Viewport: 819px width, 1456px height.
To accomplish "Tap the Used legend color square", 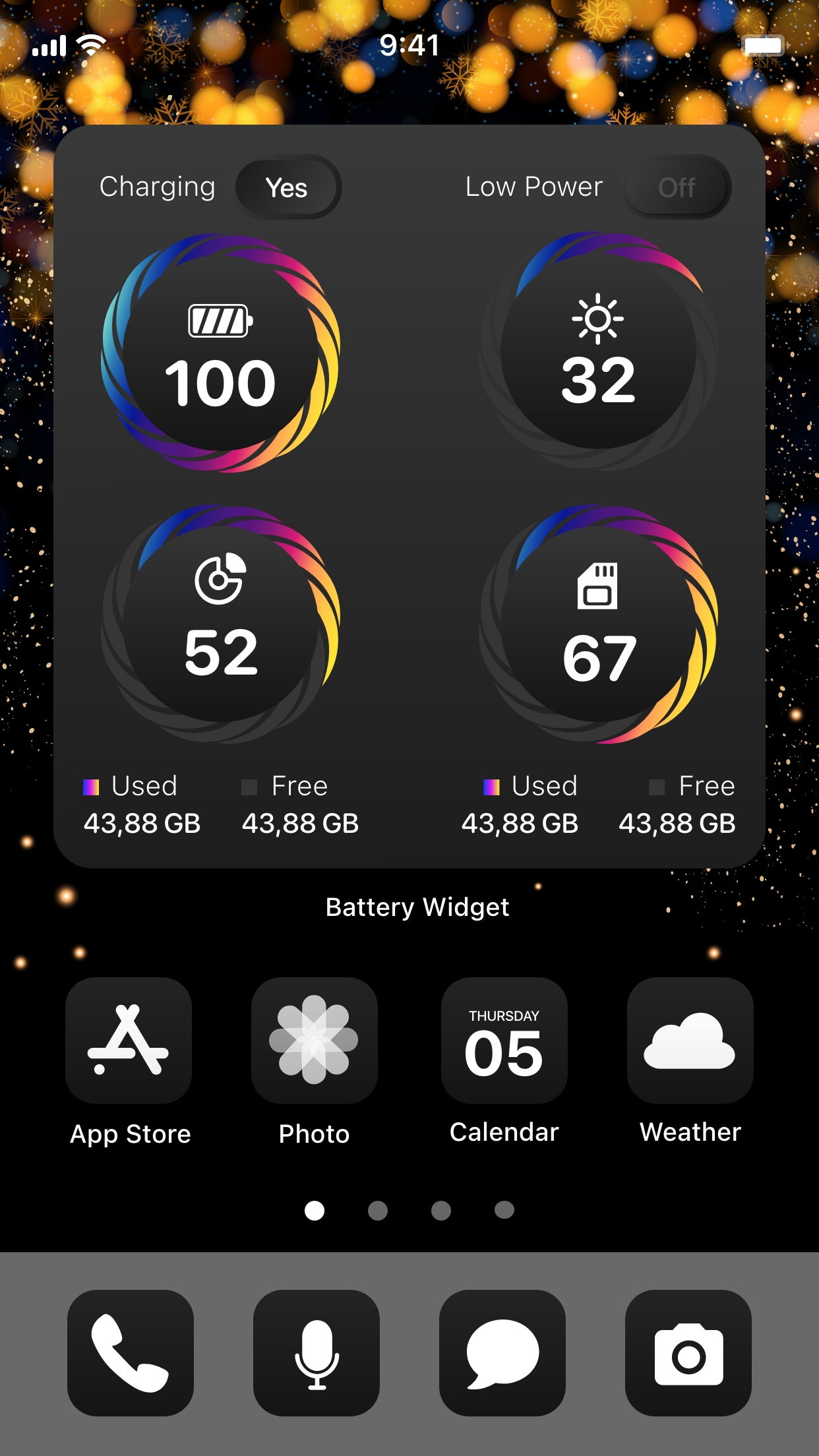I will [x=91, y=787].
